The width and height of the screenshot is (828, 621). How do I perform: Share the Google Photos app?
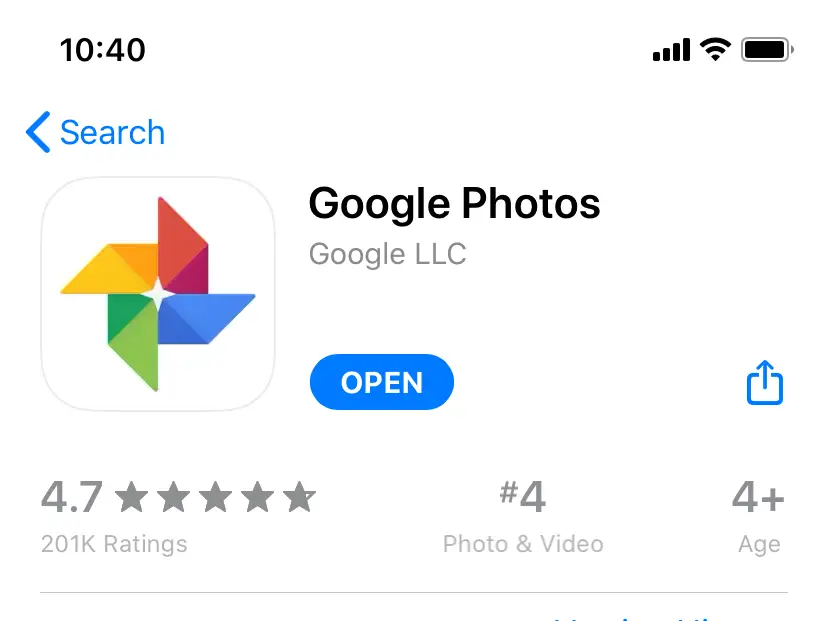[765, 383]
